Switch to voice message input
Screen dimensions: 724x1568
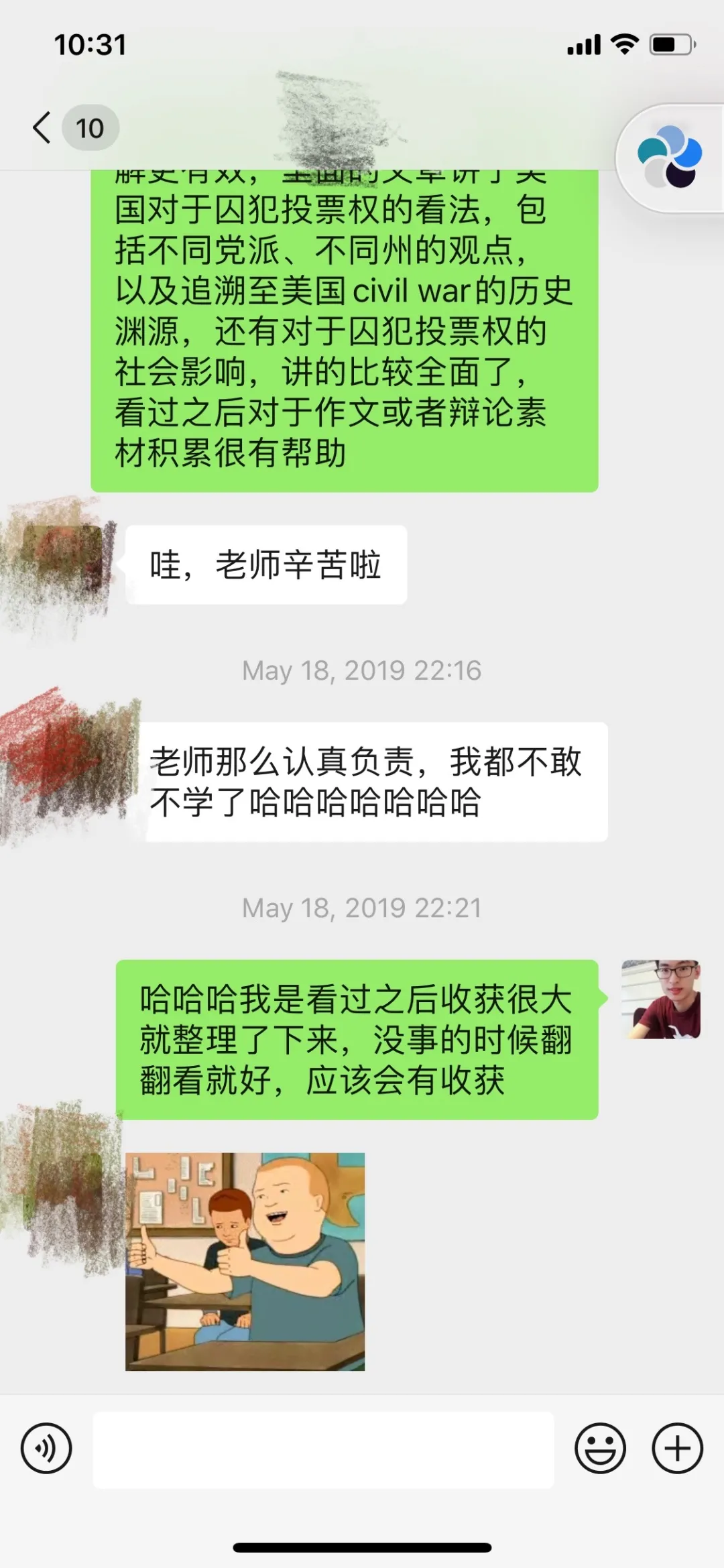[x=46, y=1448]
